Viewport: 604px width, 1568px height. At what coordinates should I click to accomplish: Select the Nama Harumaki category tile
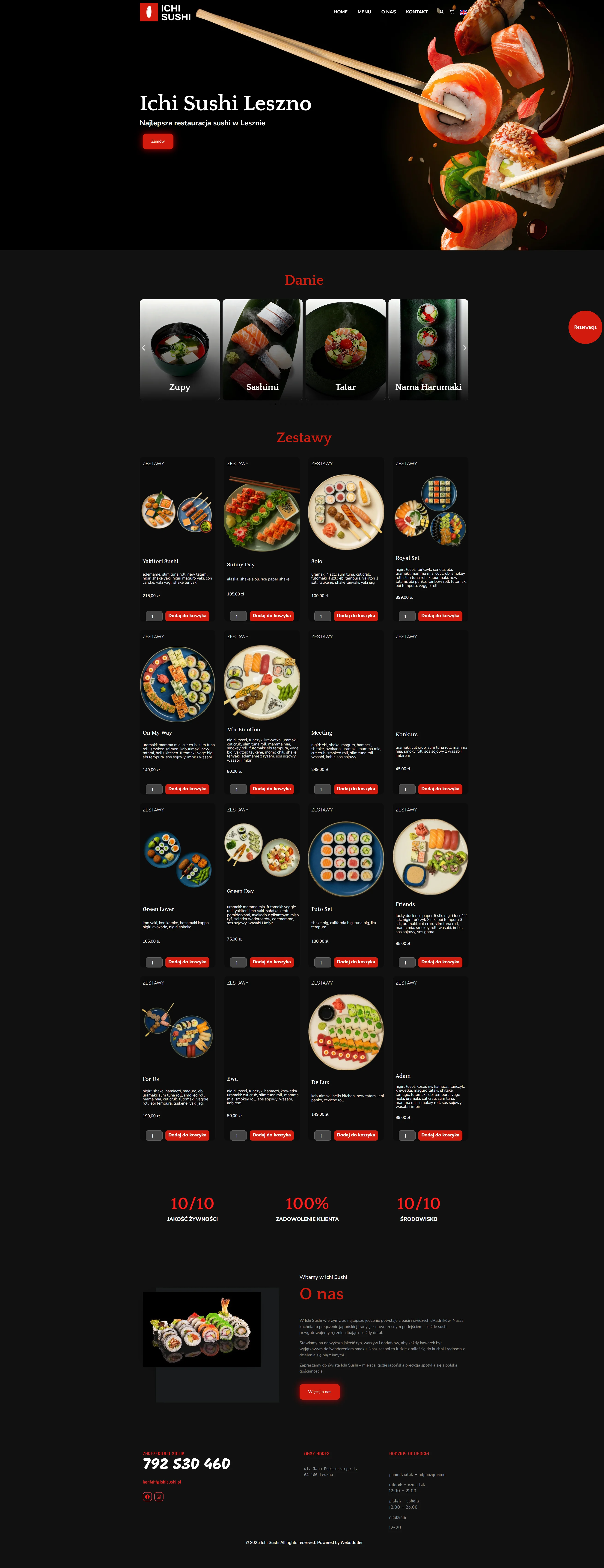428,350
